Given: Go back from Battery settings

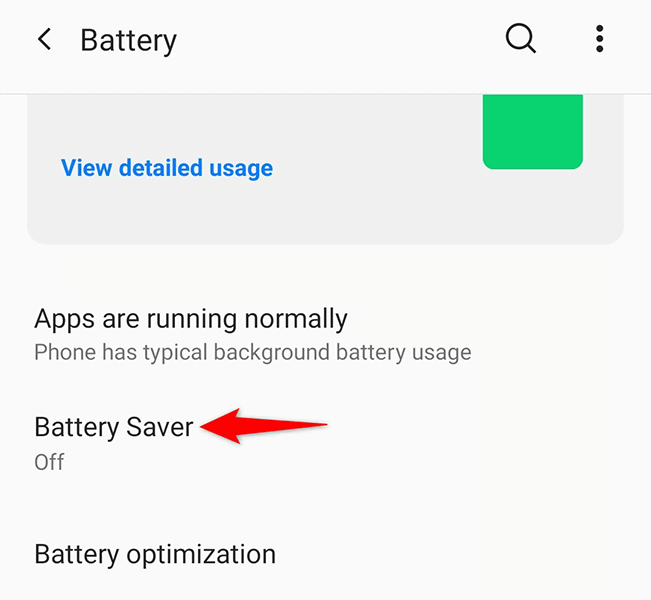Looking at the screenshot, I should pos(44,40).
